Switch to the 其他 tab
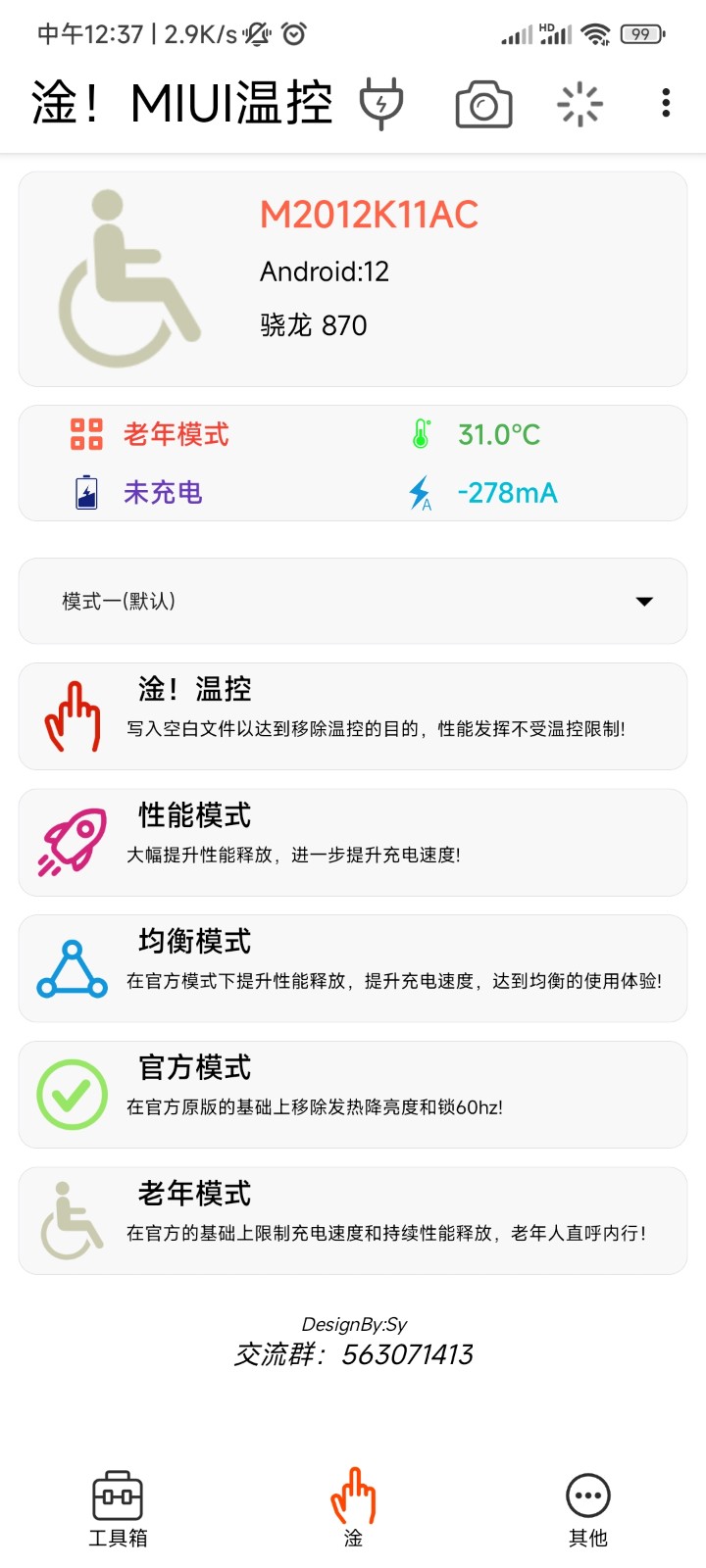The image size is (706, 1568). point(588,1509)
